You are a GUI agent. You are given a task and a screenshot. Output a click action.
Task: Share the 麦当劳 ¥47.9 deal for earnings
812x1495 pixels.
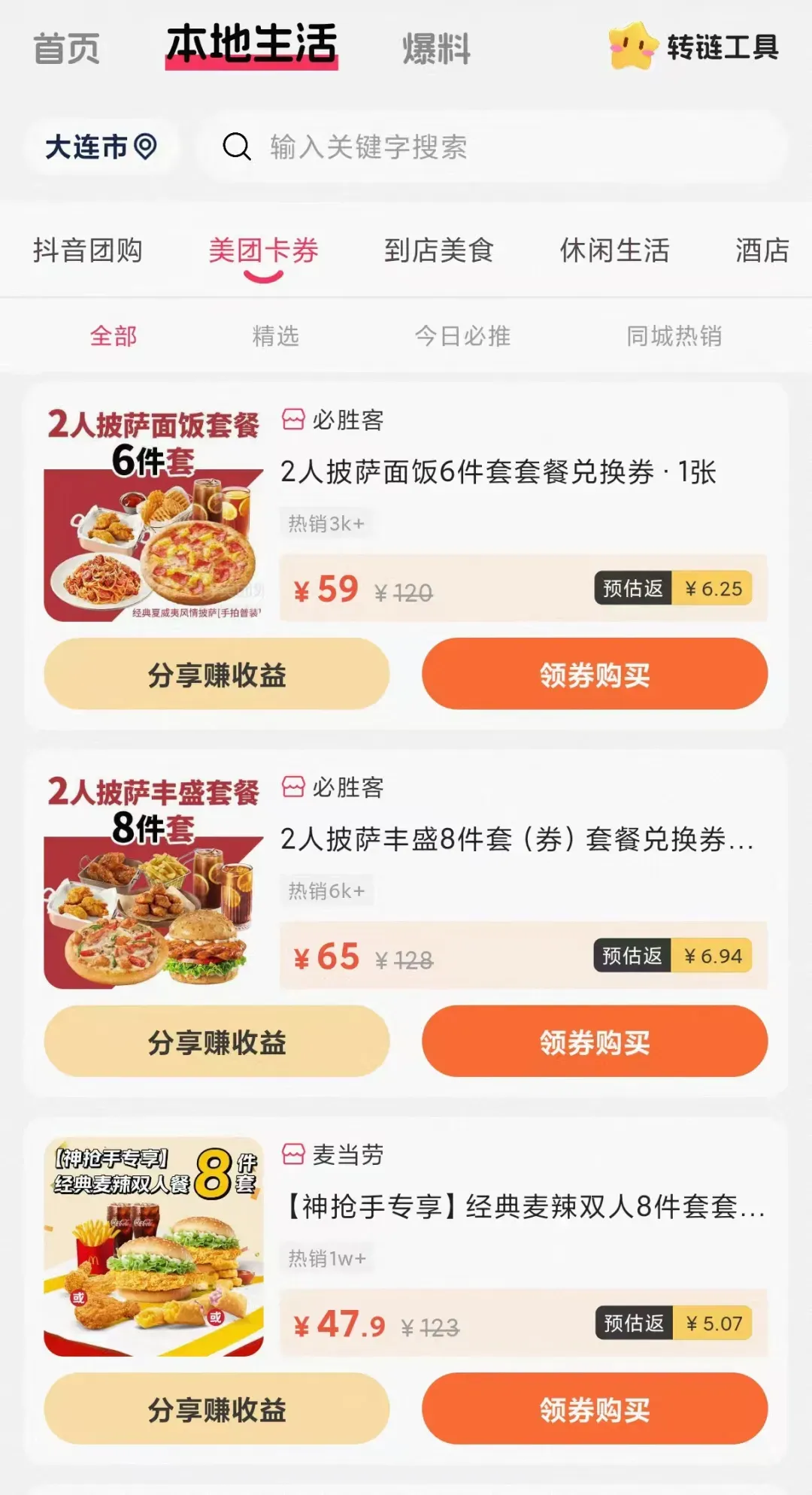tap(217, 1409)
